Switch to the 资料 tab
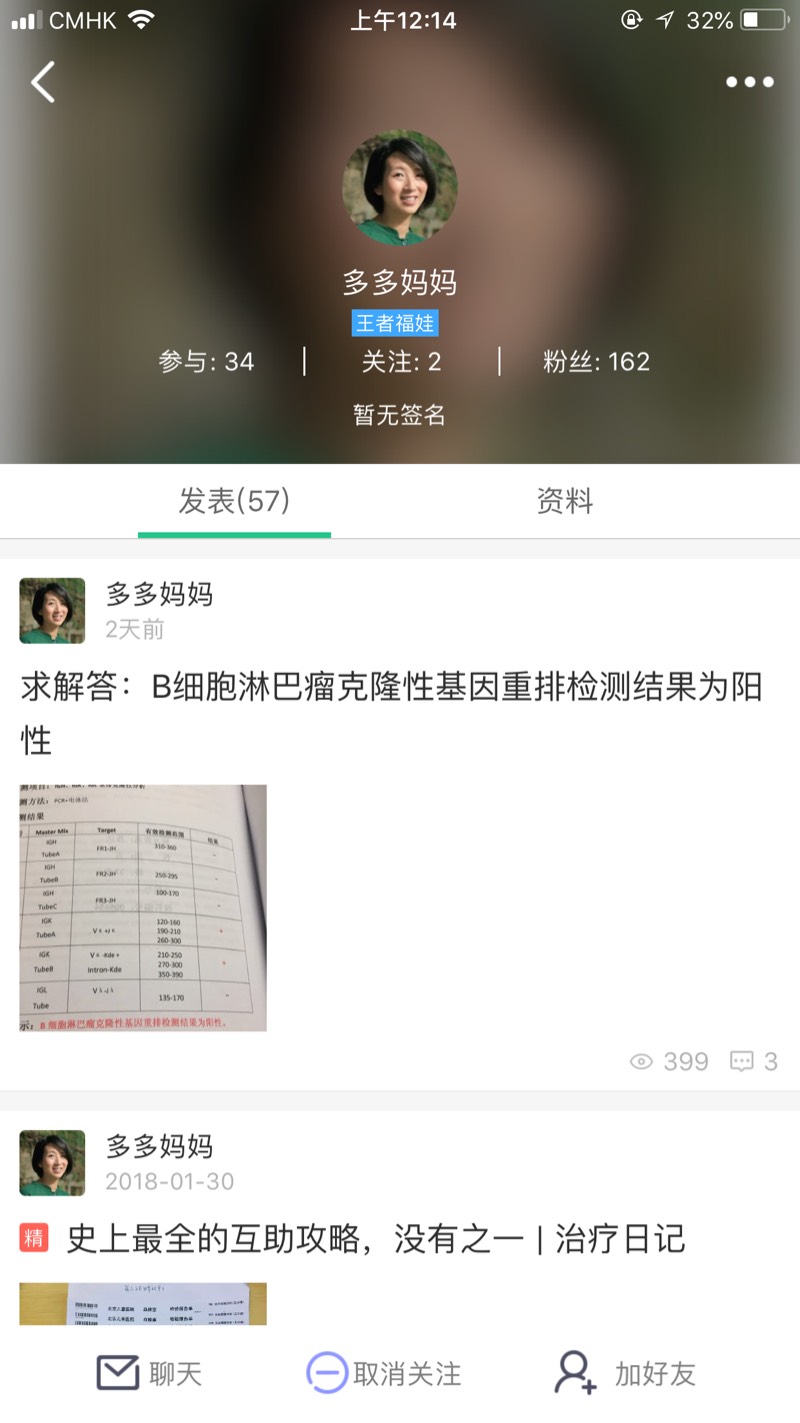Viewport: 800px width, 1423px height. [x=565, y=501]
